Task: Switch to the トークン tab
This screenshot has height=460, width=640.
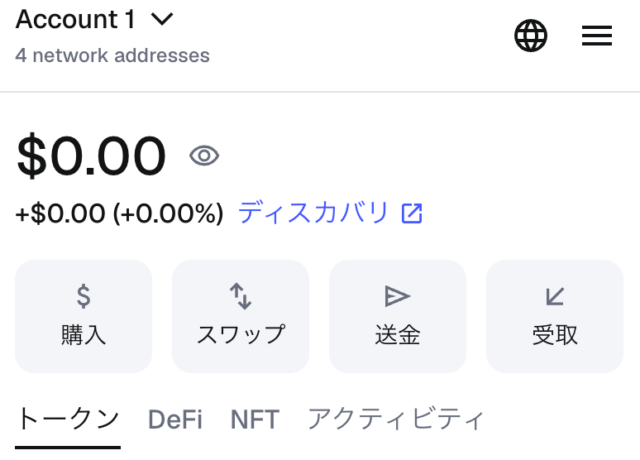Action: pyautogui.click(x=68, y=420)
